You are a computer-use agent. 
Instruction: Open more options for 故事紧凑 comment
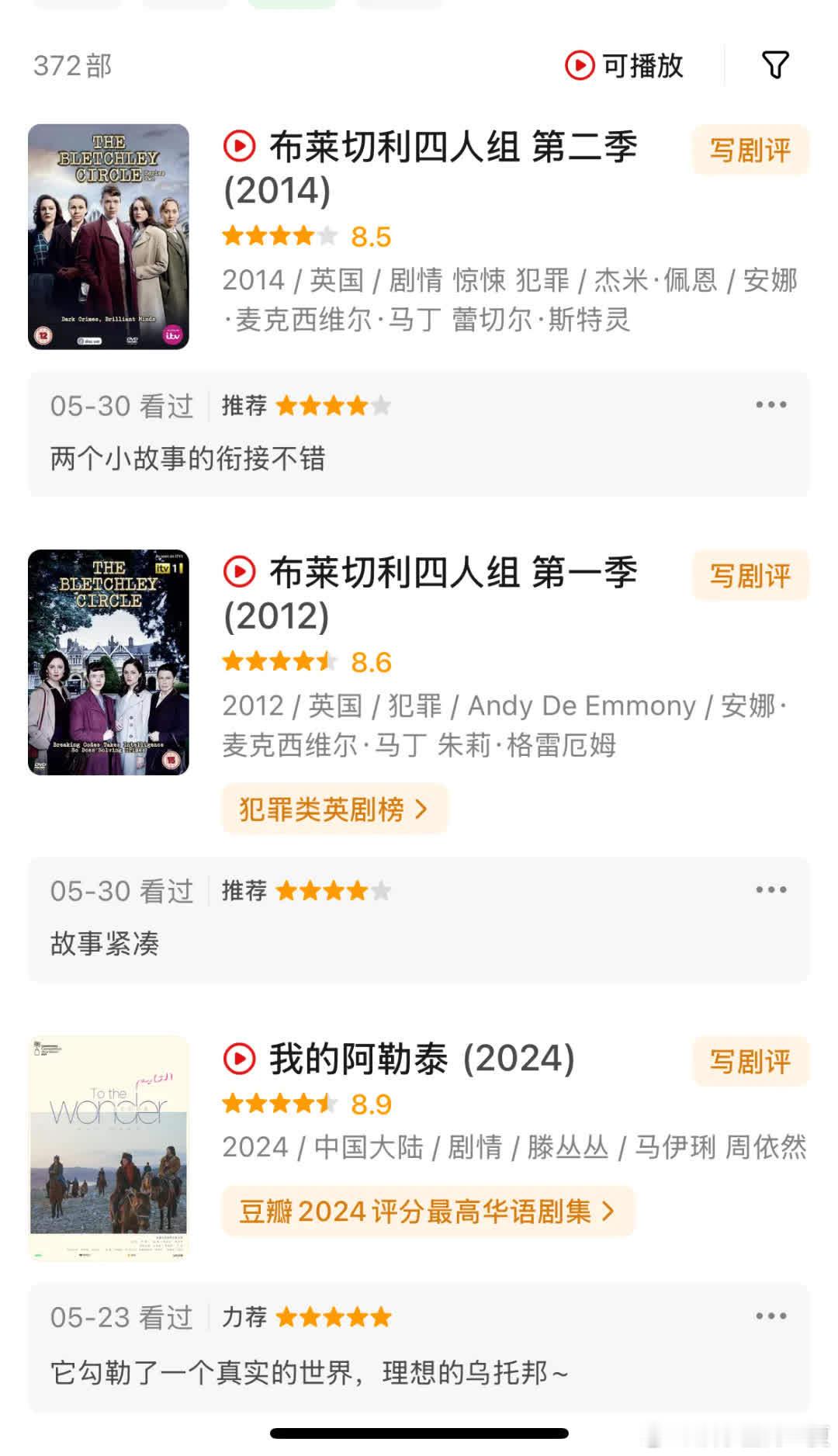point(771,889)
